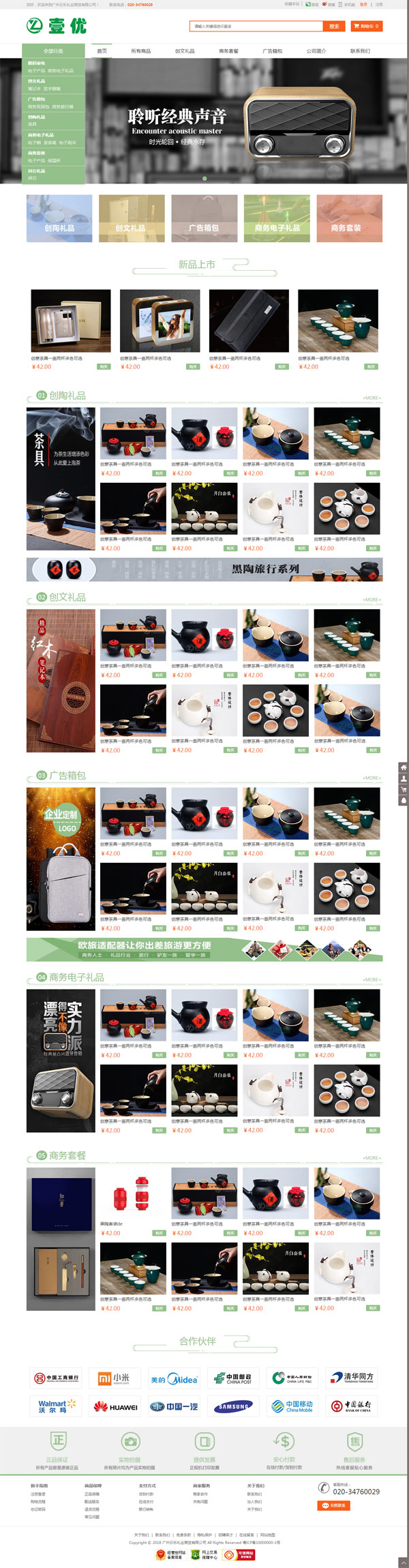
Task: Open the 商务电子礼品 category tile
Action: (277, 218)
